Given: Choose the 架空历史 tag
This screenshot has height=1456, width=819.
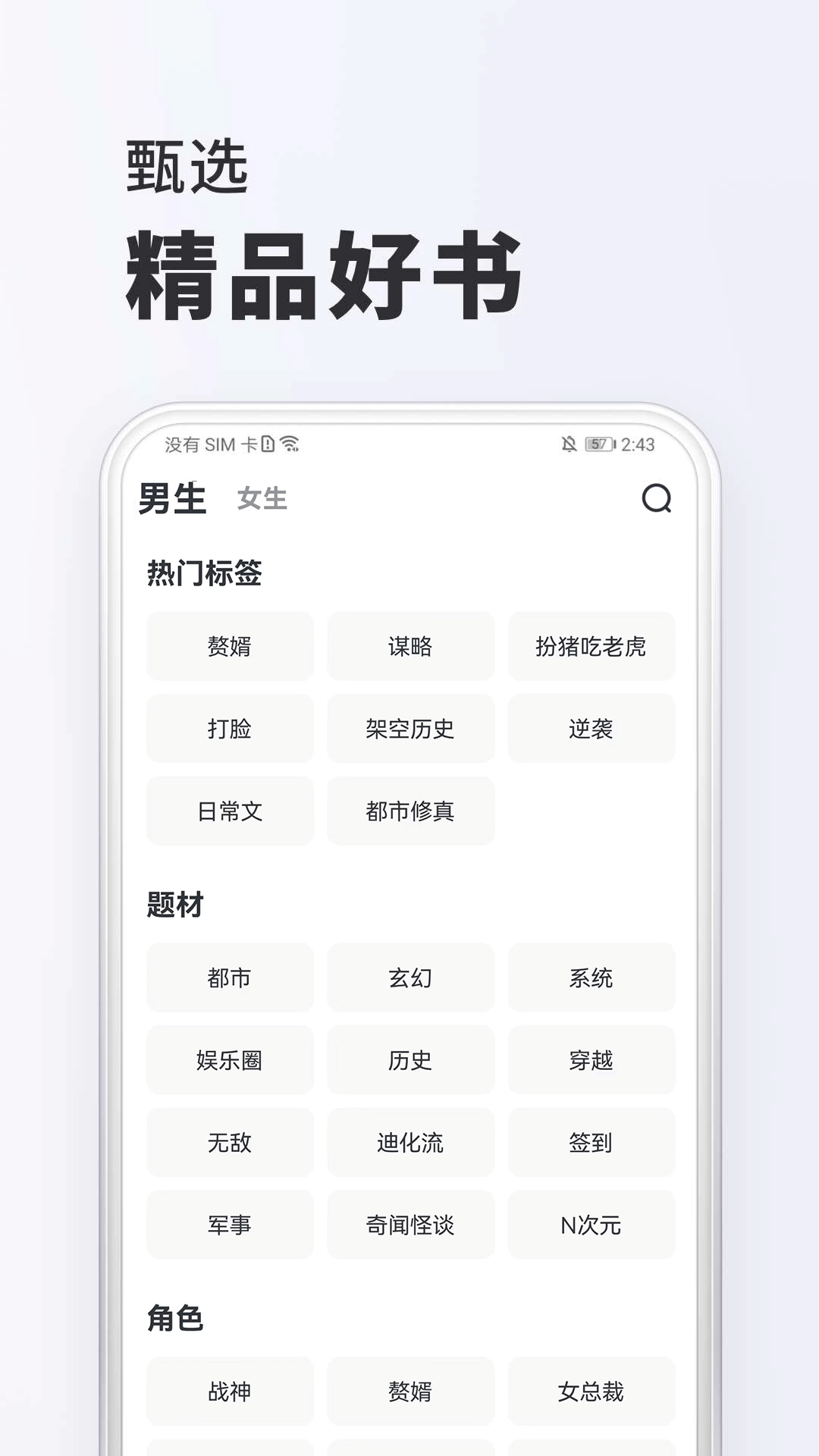Looking at the screenshot, I should (x=410, y=729).
